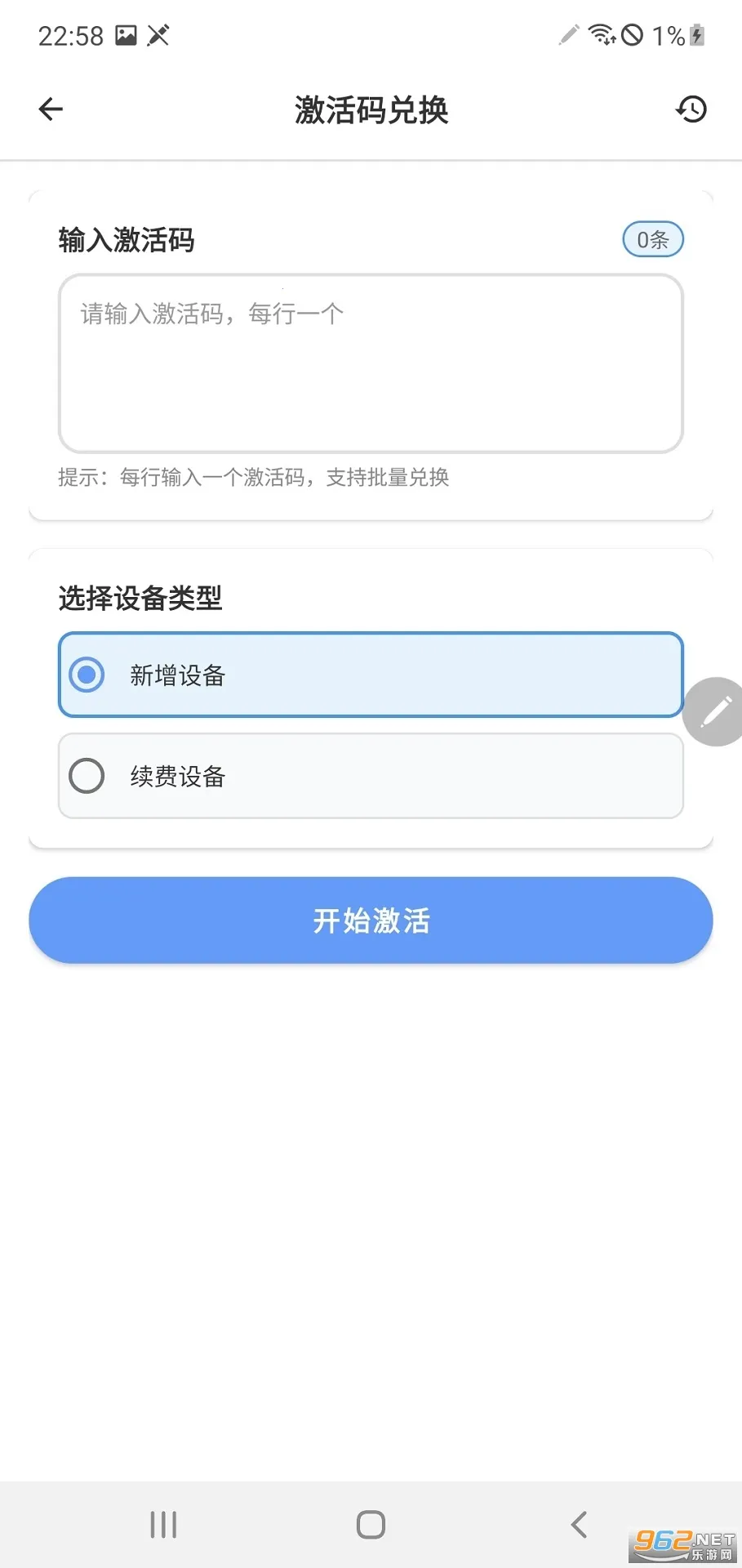Tap the home navigation button
Viewport: 742px width, 1568px height.
[x=371, y=1523]
